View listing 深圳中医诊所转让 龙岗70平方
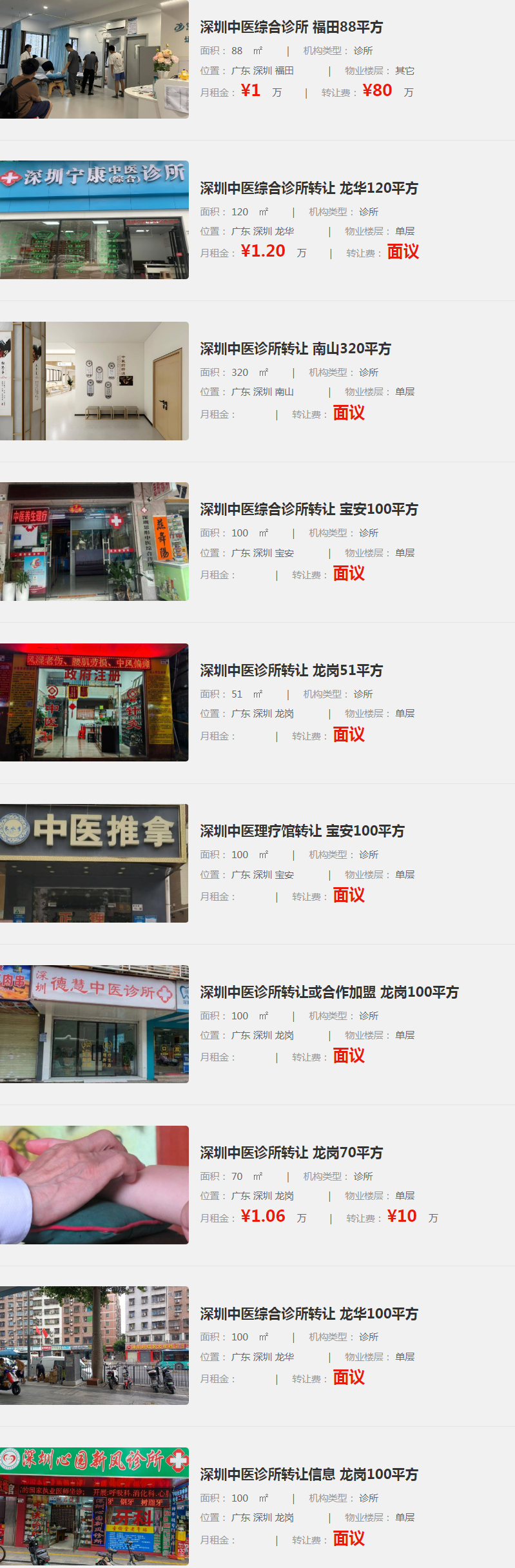This screenshot has width=515, height=1568. (291, 1153)
